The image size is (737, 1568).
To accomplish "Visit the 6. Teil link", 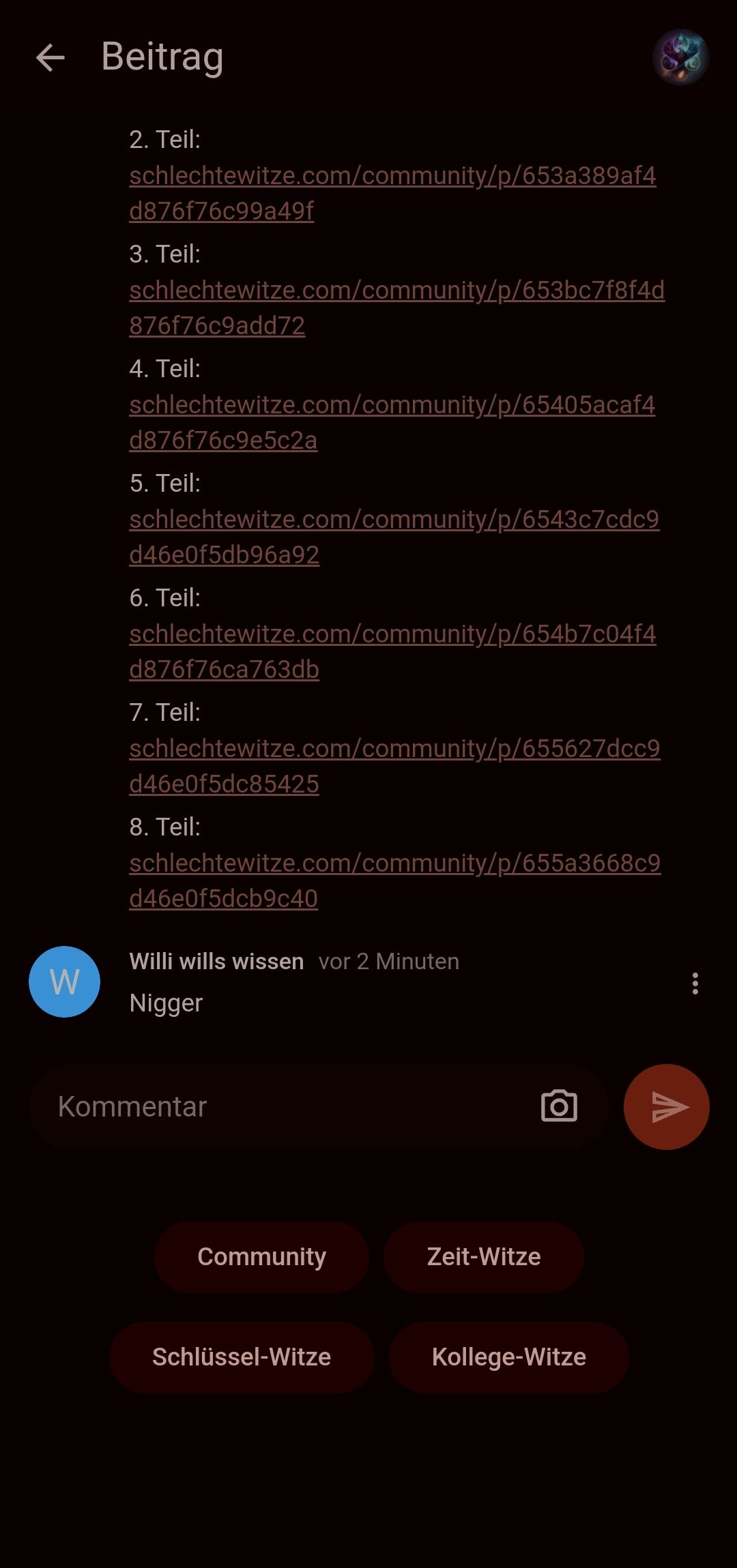I will point(392,634).
